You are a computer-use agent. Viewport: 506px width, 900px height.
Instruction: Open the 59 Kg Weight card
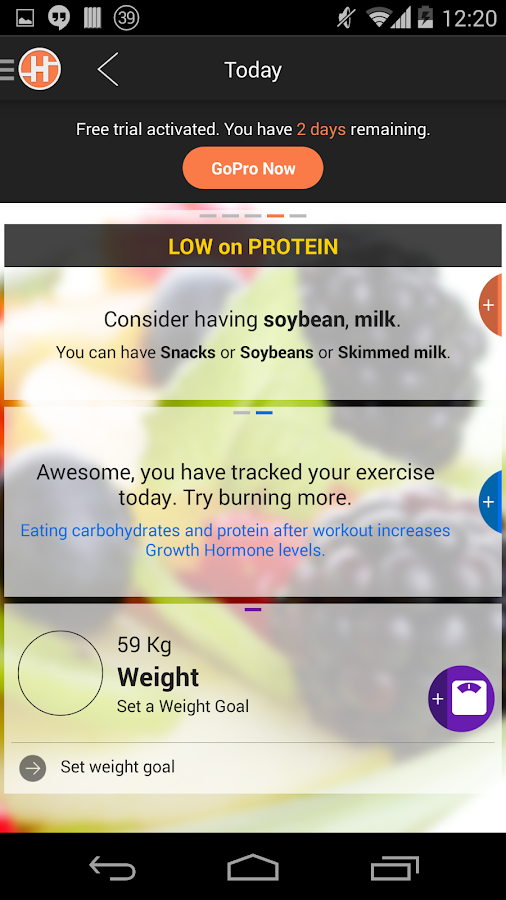point(253,673)
